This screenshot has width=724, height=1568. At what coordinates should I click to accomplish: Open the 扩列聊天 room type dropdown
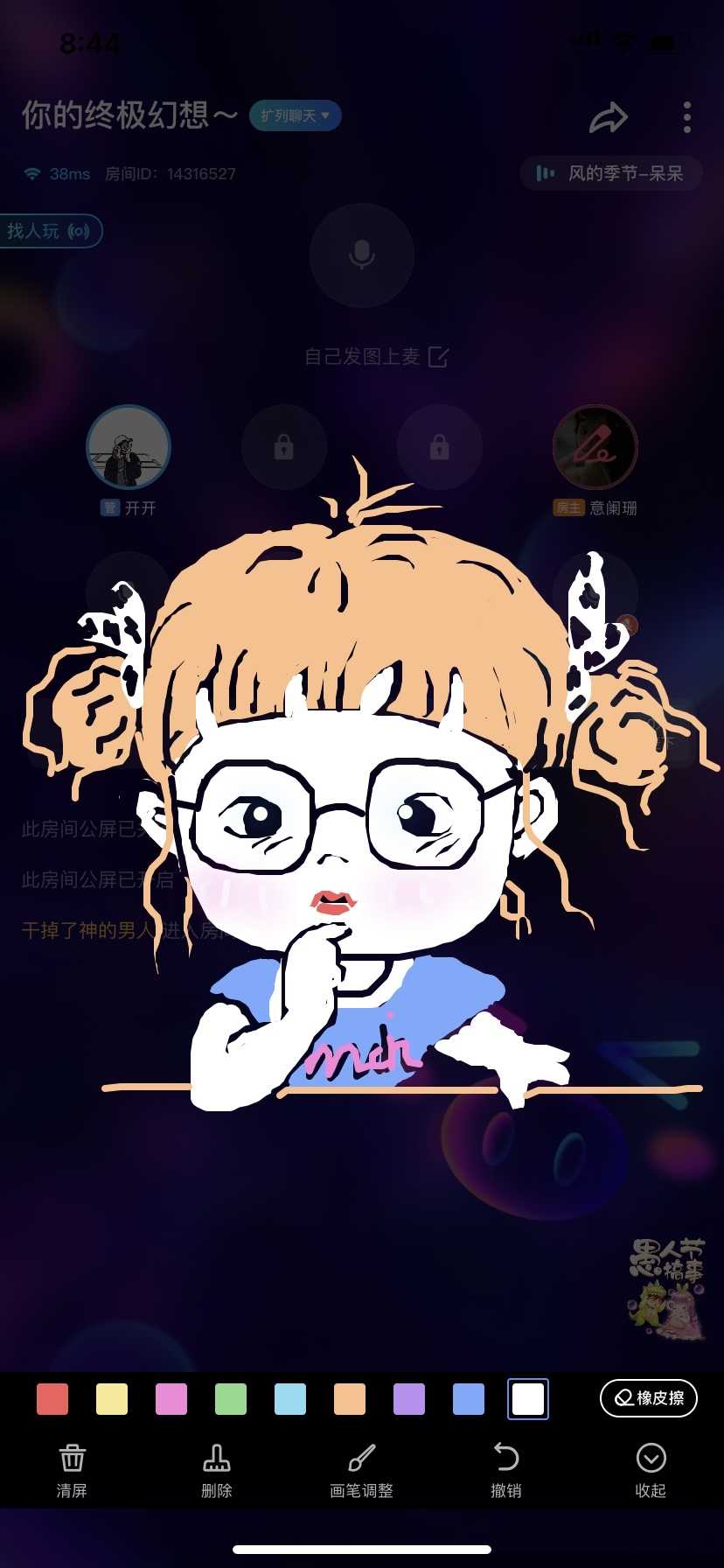(295, 115)
